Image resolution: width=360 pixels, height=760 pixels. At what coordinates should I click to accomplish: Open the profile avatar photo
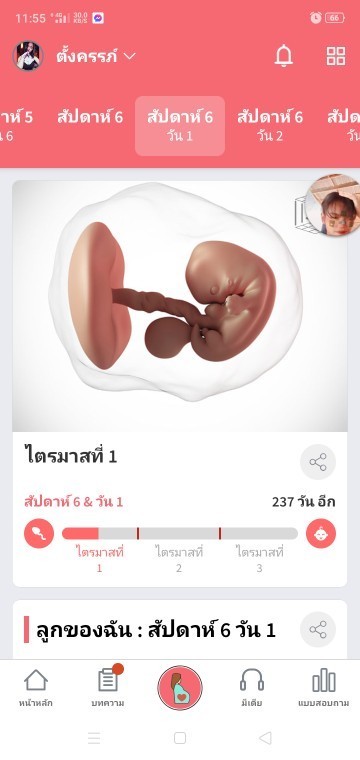pyautogui.click(x=28, y=56)
